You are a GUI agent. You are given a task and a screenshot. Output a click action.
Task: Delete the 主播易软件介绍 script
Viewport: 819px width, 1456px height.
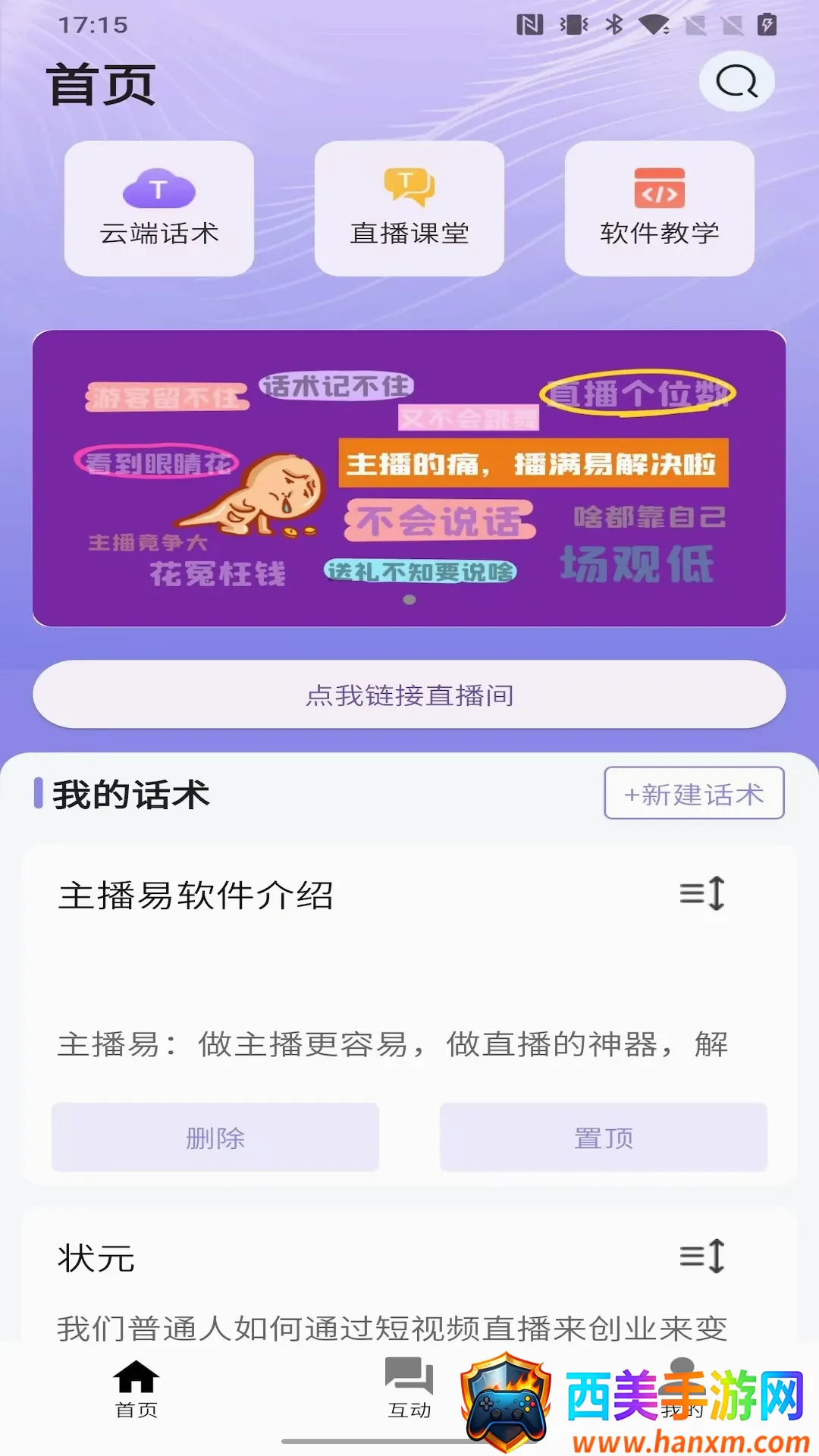coord(215,1137)
